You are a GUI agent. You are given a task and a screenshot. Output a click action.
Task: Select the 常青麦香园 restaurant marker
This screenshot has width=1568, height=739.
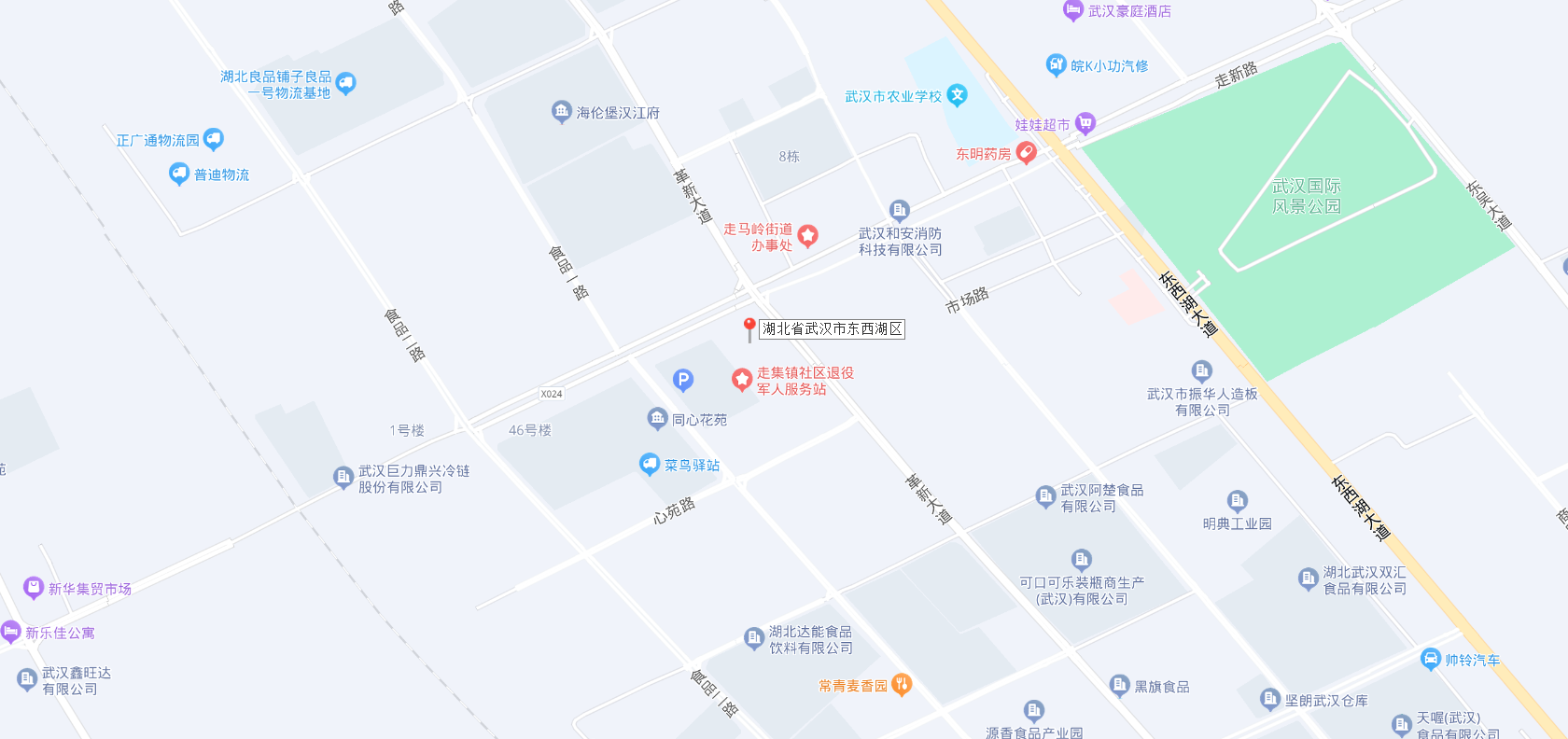pos(902,685)
